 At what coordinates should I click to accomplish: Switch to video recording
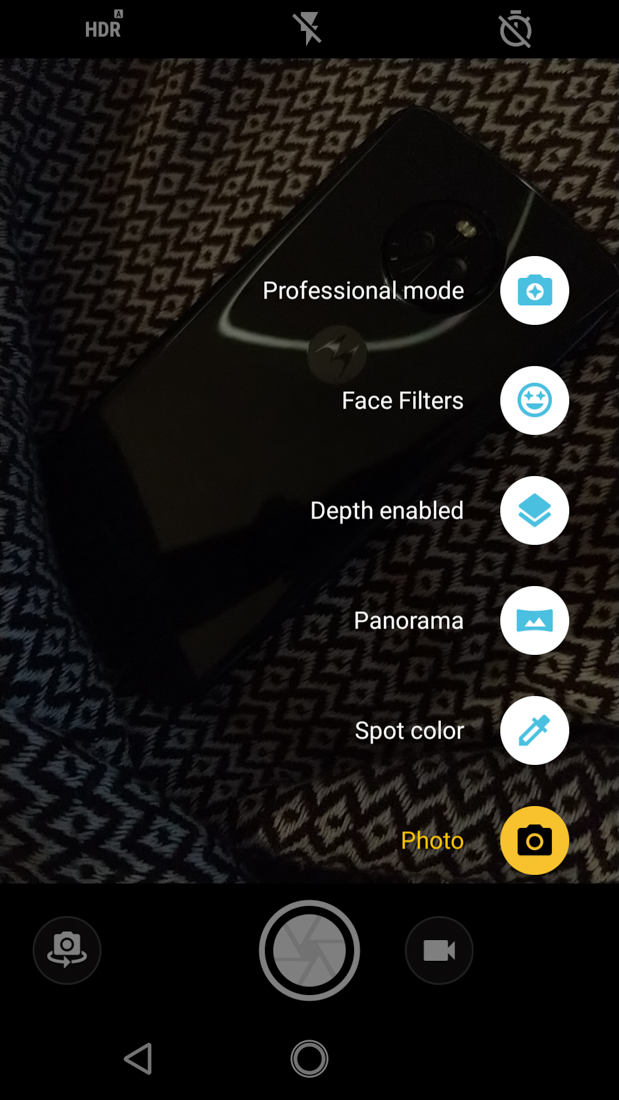(439, 950)
